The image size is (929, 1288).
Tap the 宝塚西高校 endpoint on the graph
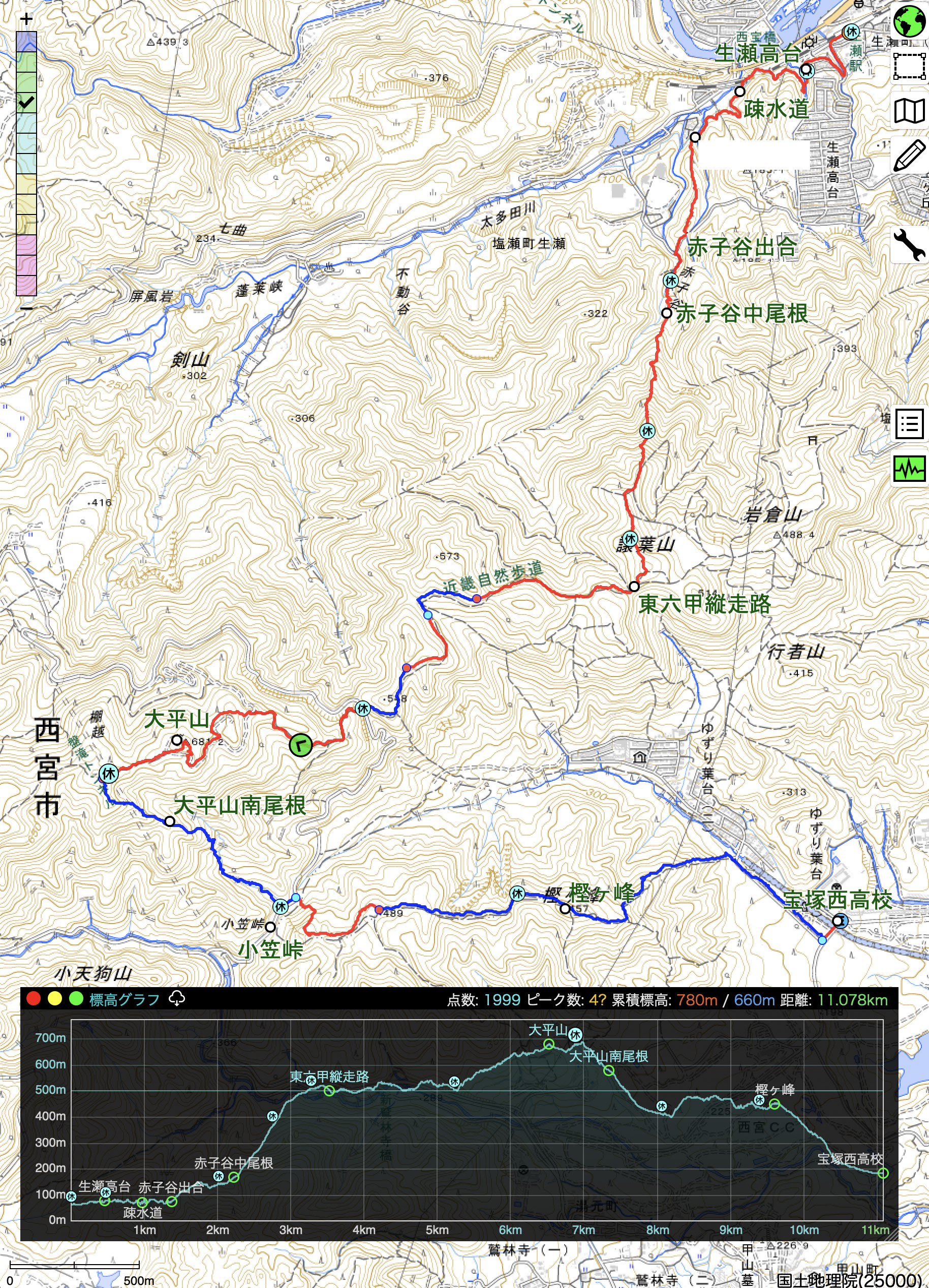(882, 1173)
